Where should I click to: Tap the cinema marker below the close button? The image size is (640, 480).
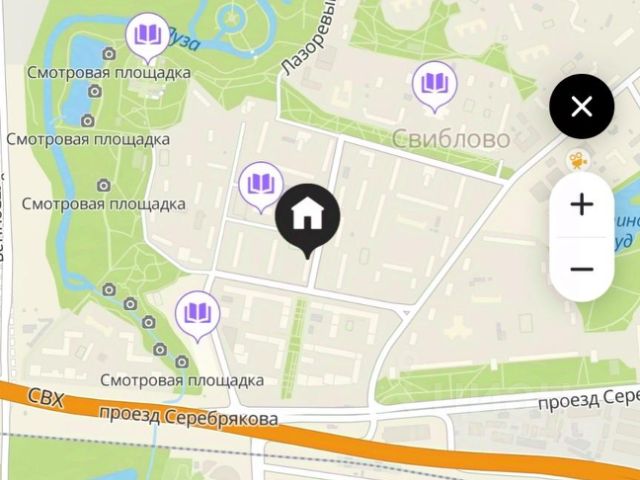pyautogui.click(x=578, y=159)
